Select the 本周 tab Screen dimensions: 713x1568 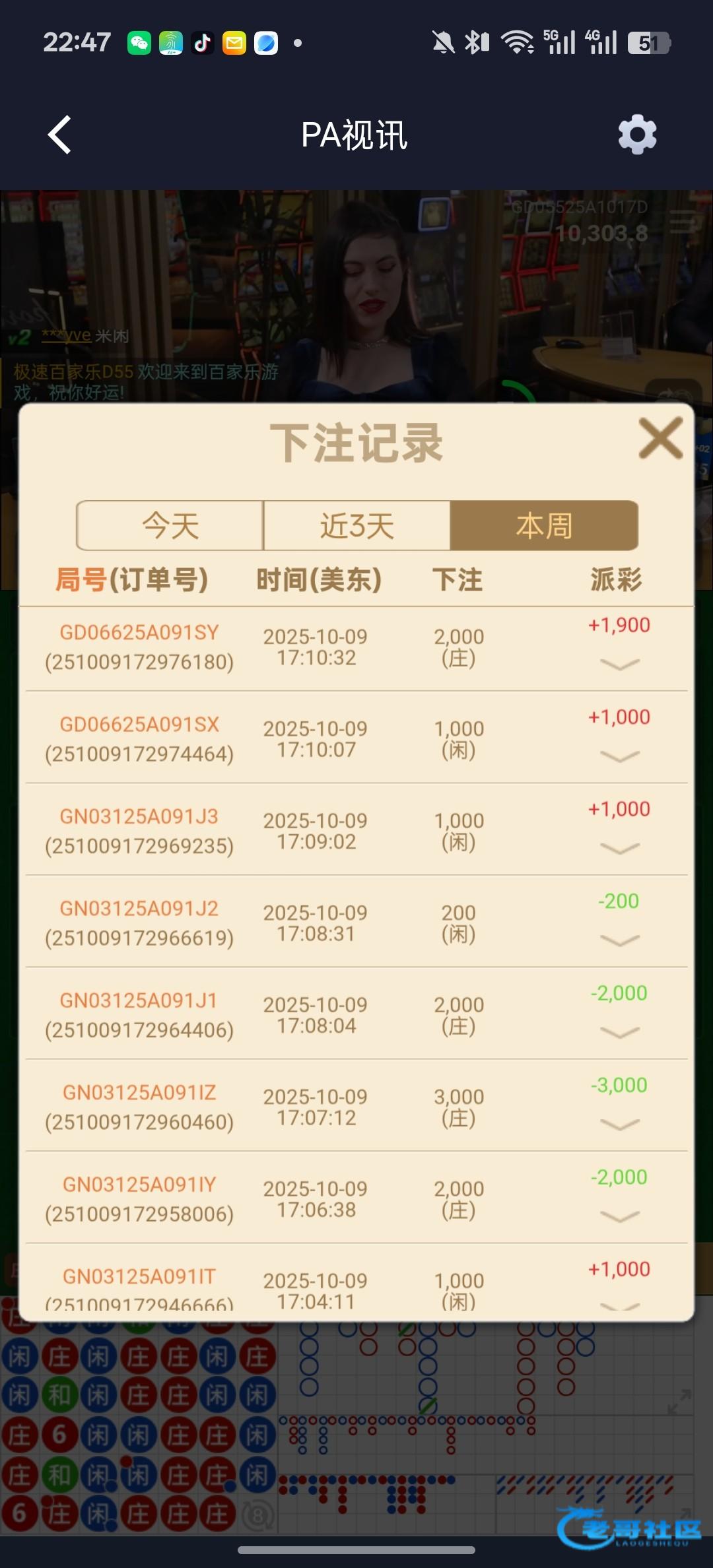point(544,526)
